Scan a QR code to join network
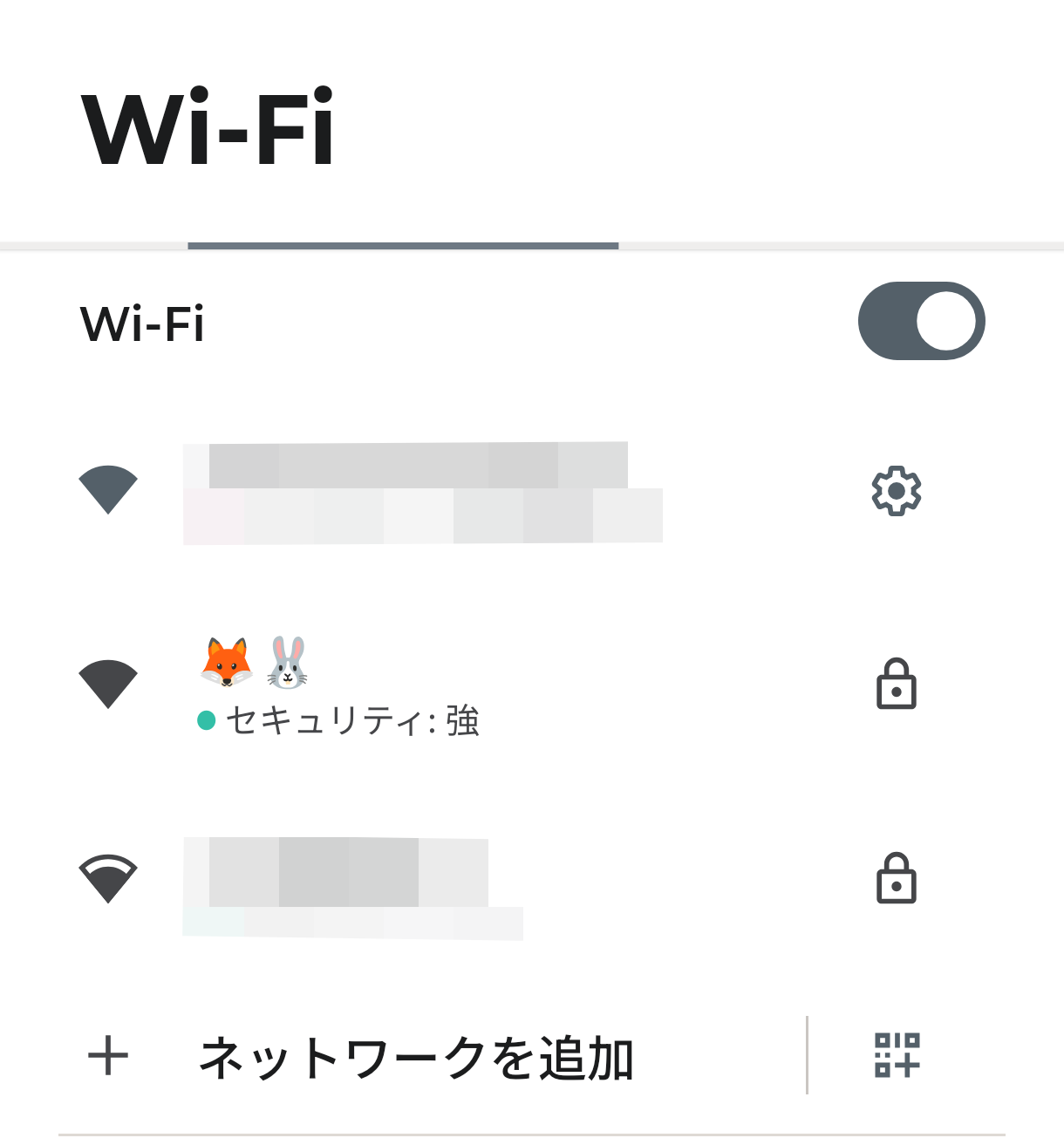 (x=897, y=1055)
